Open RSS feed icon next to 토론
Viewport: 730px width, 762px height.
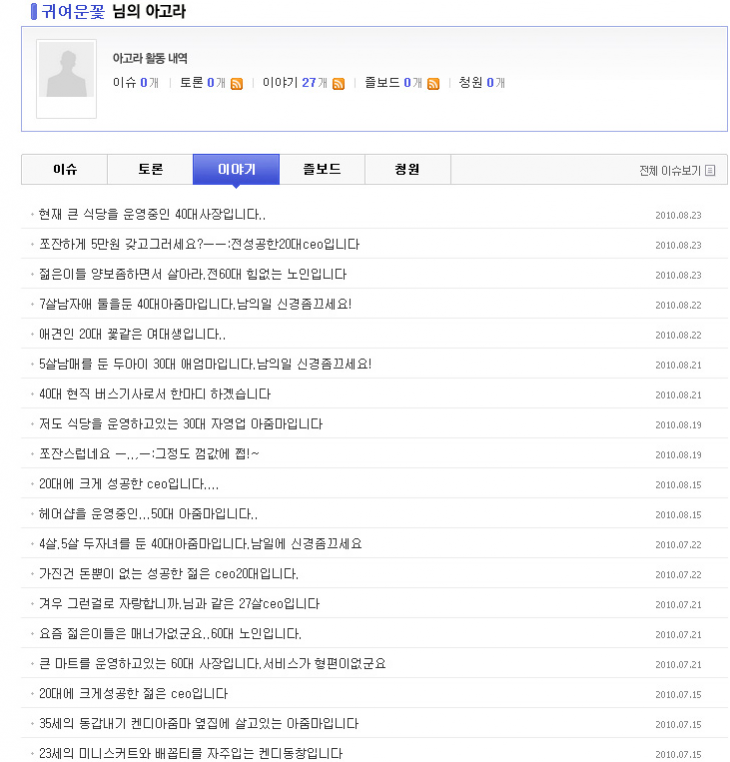[x=237, y=84]
